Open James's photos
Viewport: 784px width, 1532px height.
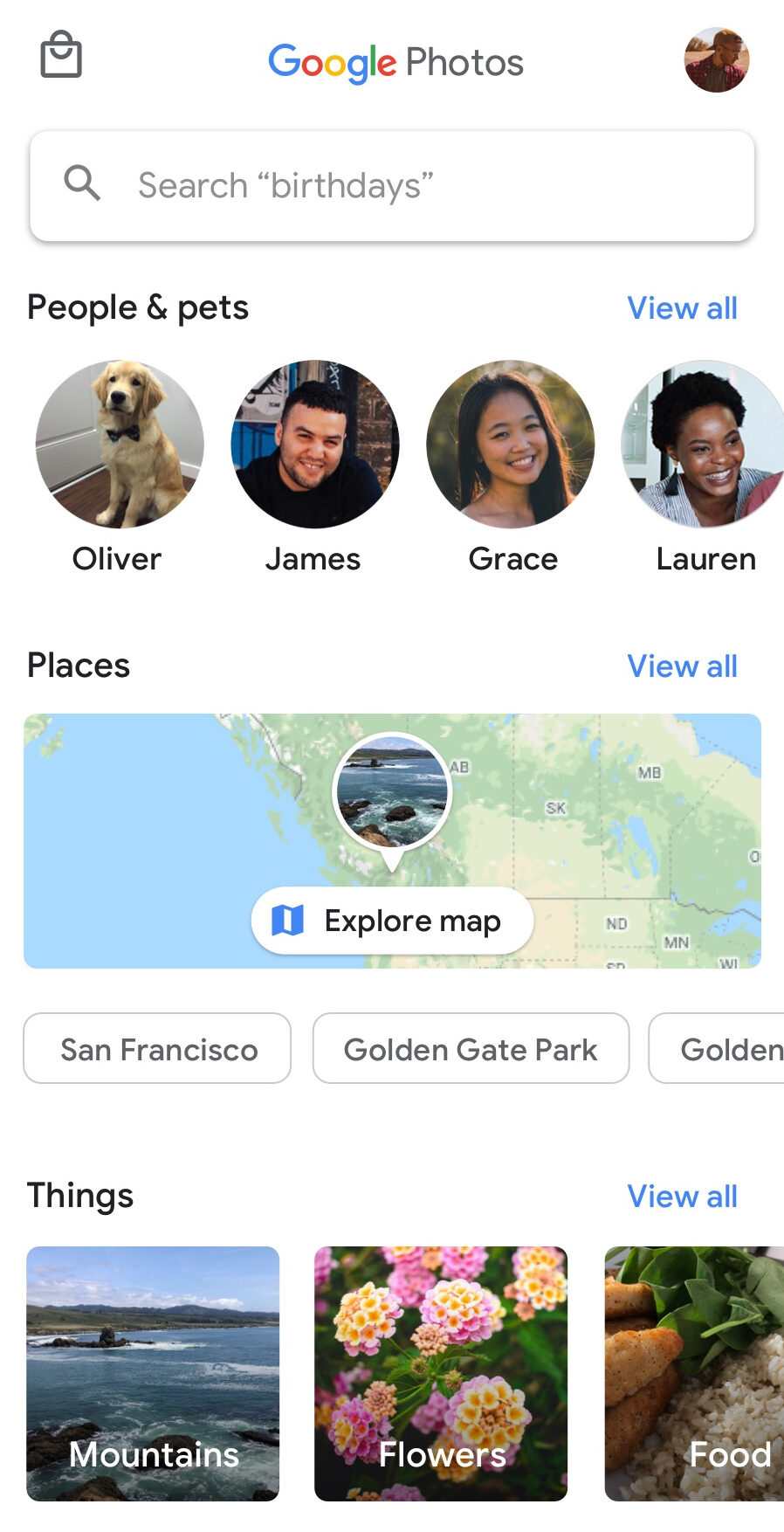click(x=314, y=444)
